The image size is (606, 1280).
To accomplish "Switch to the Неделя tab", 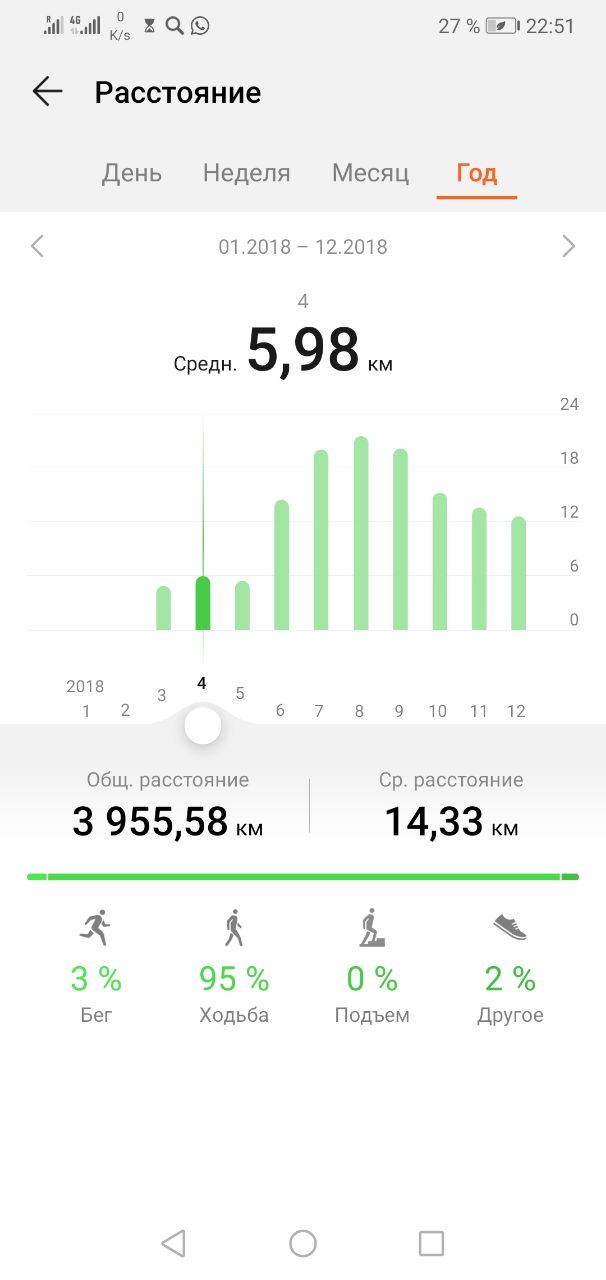I will [246, 173].
